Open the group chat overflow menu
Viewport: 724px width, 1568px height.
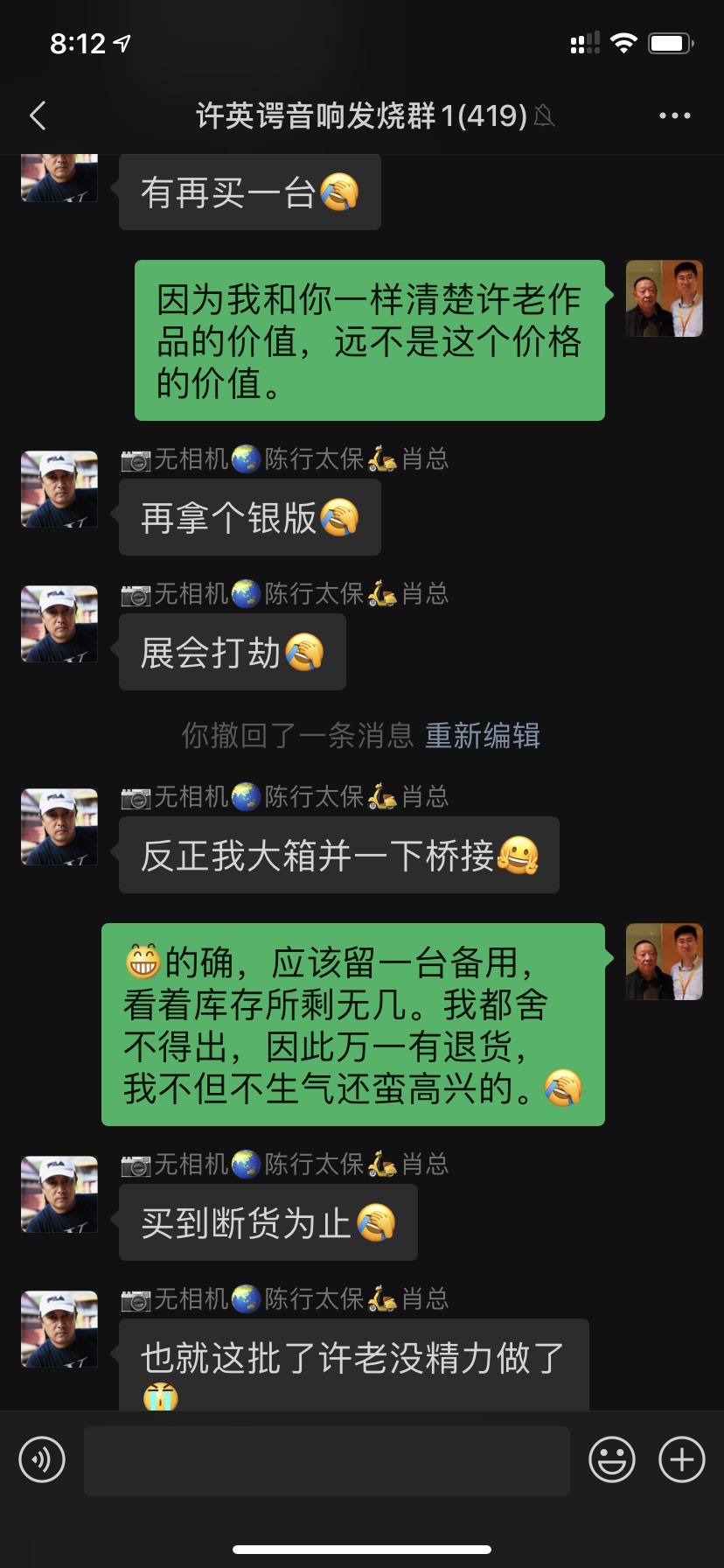point(674,115)
